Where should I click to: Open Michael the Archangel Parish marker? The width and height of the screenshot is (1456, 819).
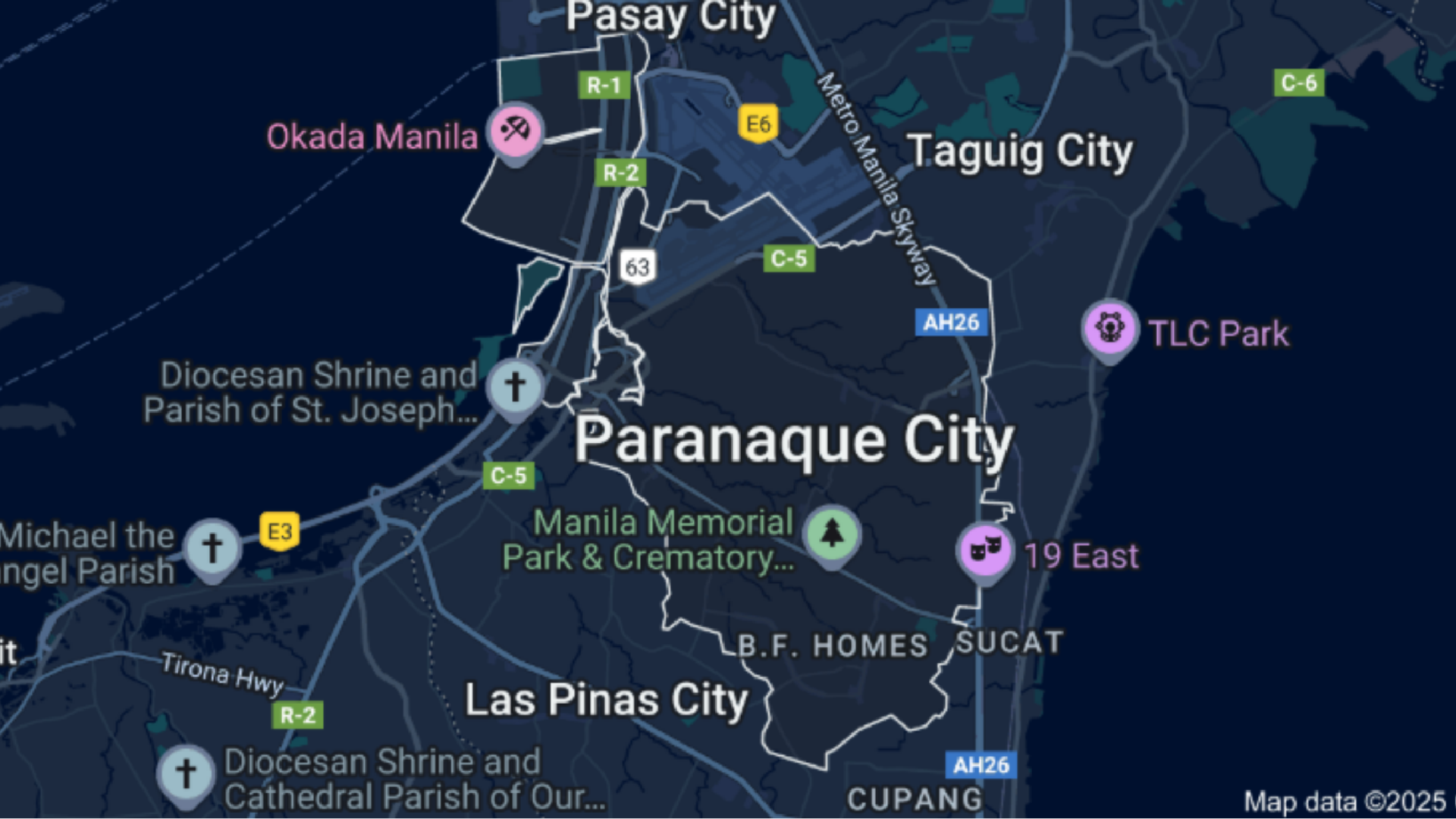[x=212, y=547]
